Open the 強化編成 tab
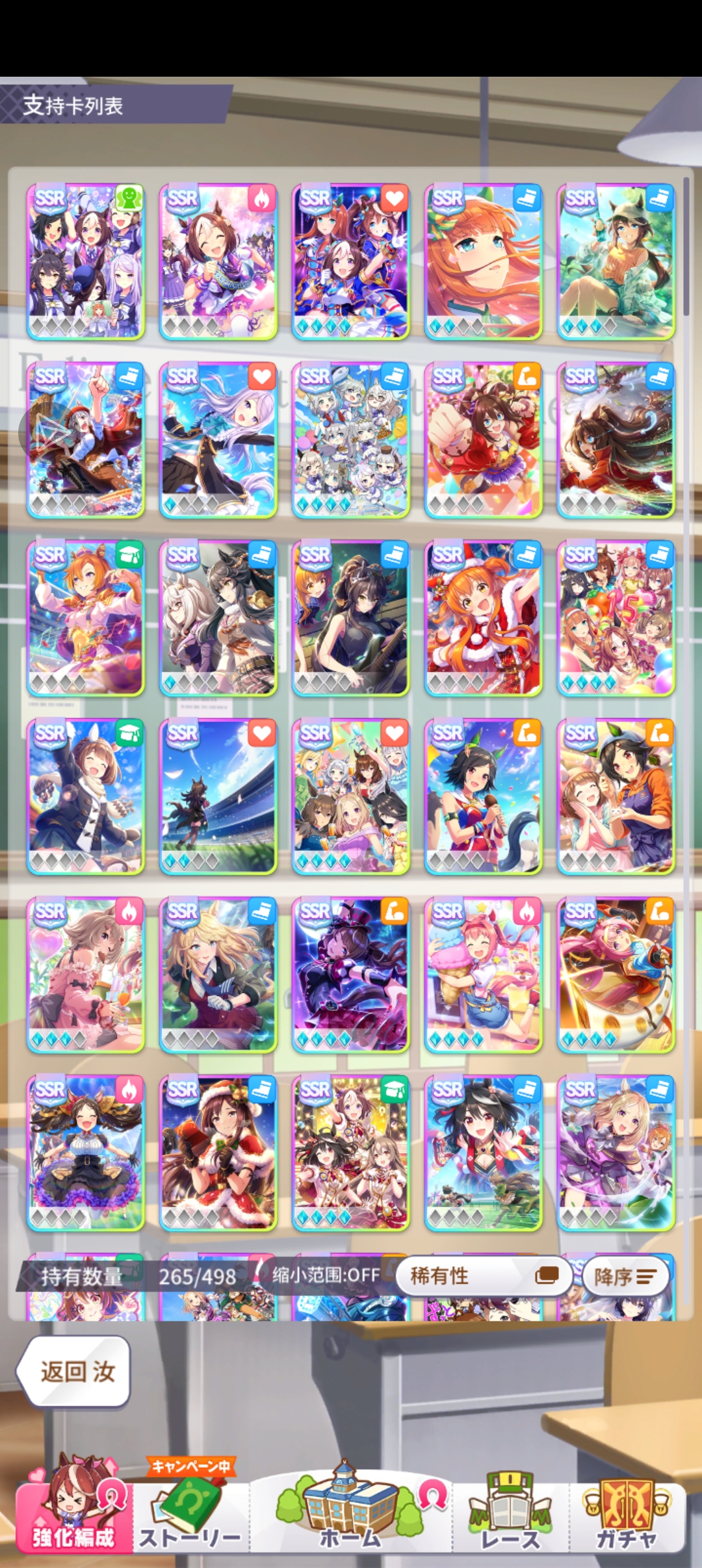 (x=74, y=1515)
